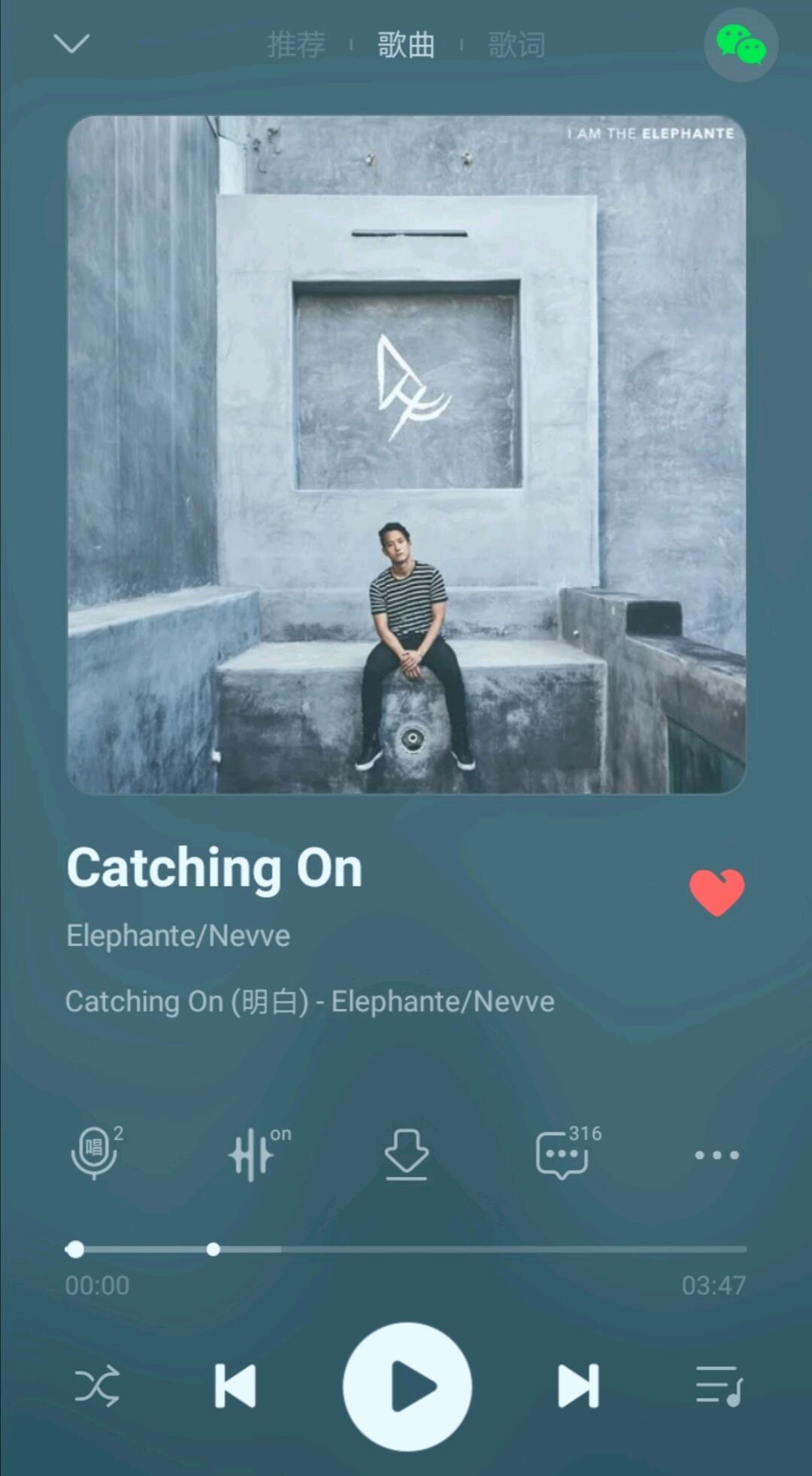The image size is (812, 1476).
Task: Collapse the player with the down chevron
Action: 71,44
